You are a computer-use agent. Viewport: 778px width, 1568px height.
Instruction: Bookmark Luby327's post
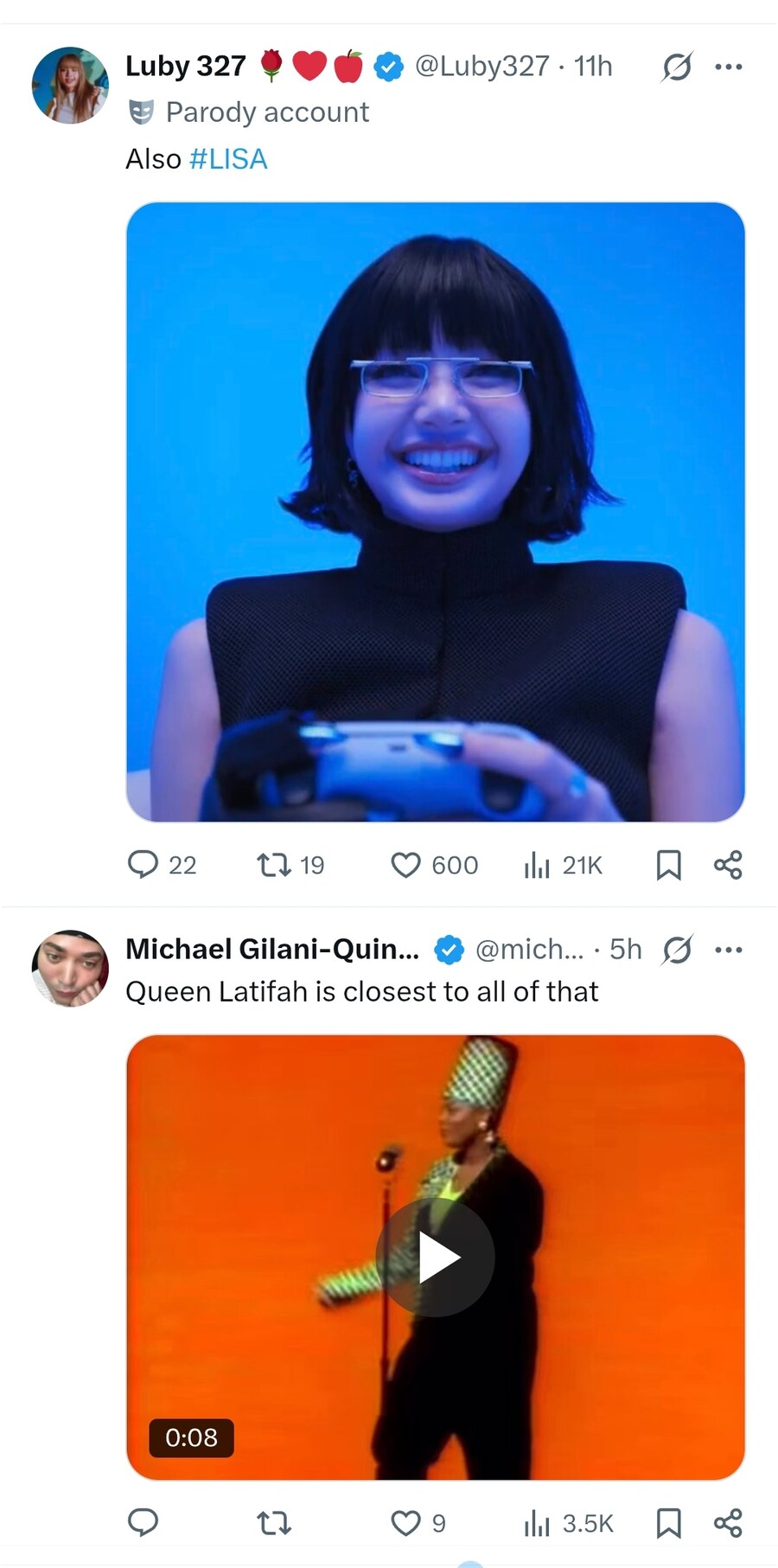[x=668, y=864]
